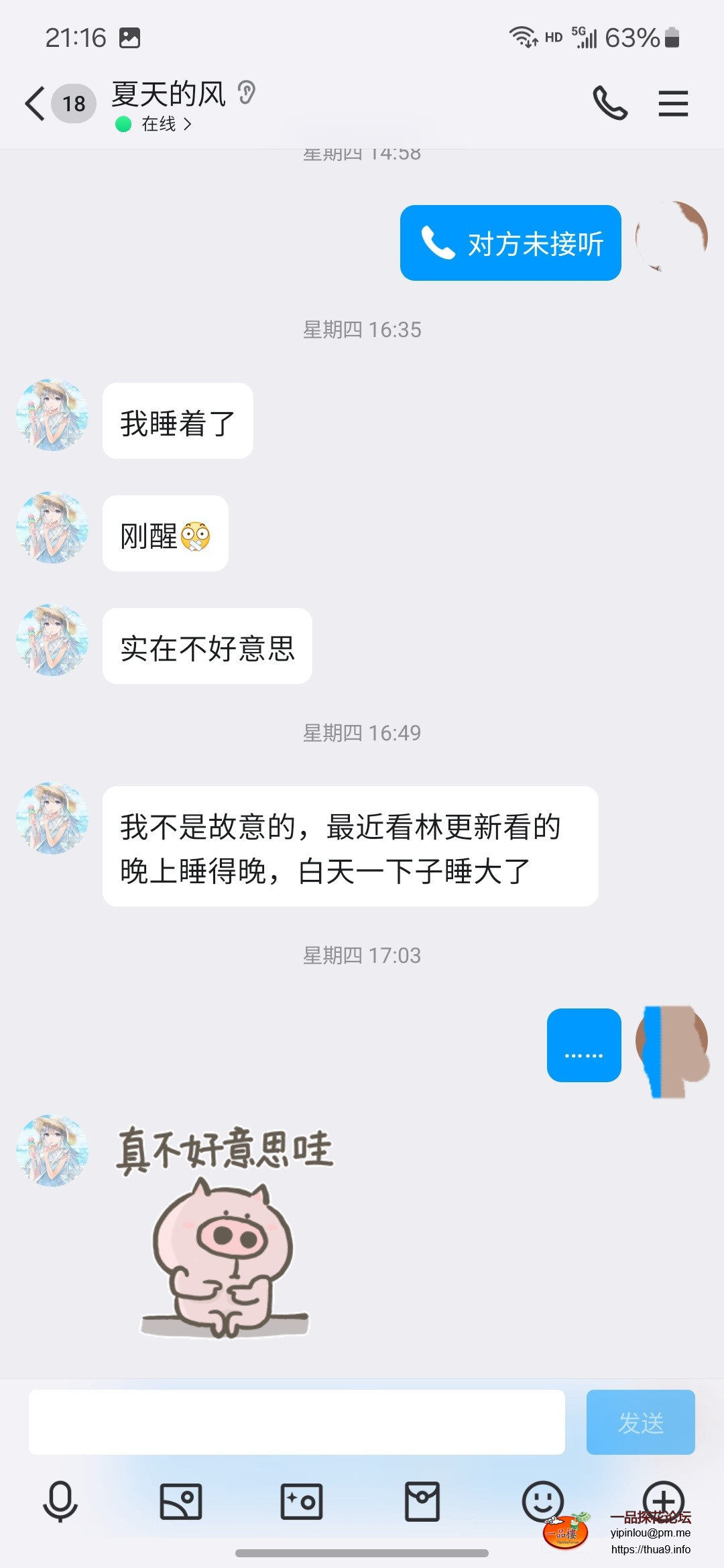Screen dimensions: 724x1568
Task: Open 夏天的风's profile avatar
Action: tap(52, 415)
